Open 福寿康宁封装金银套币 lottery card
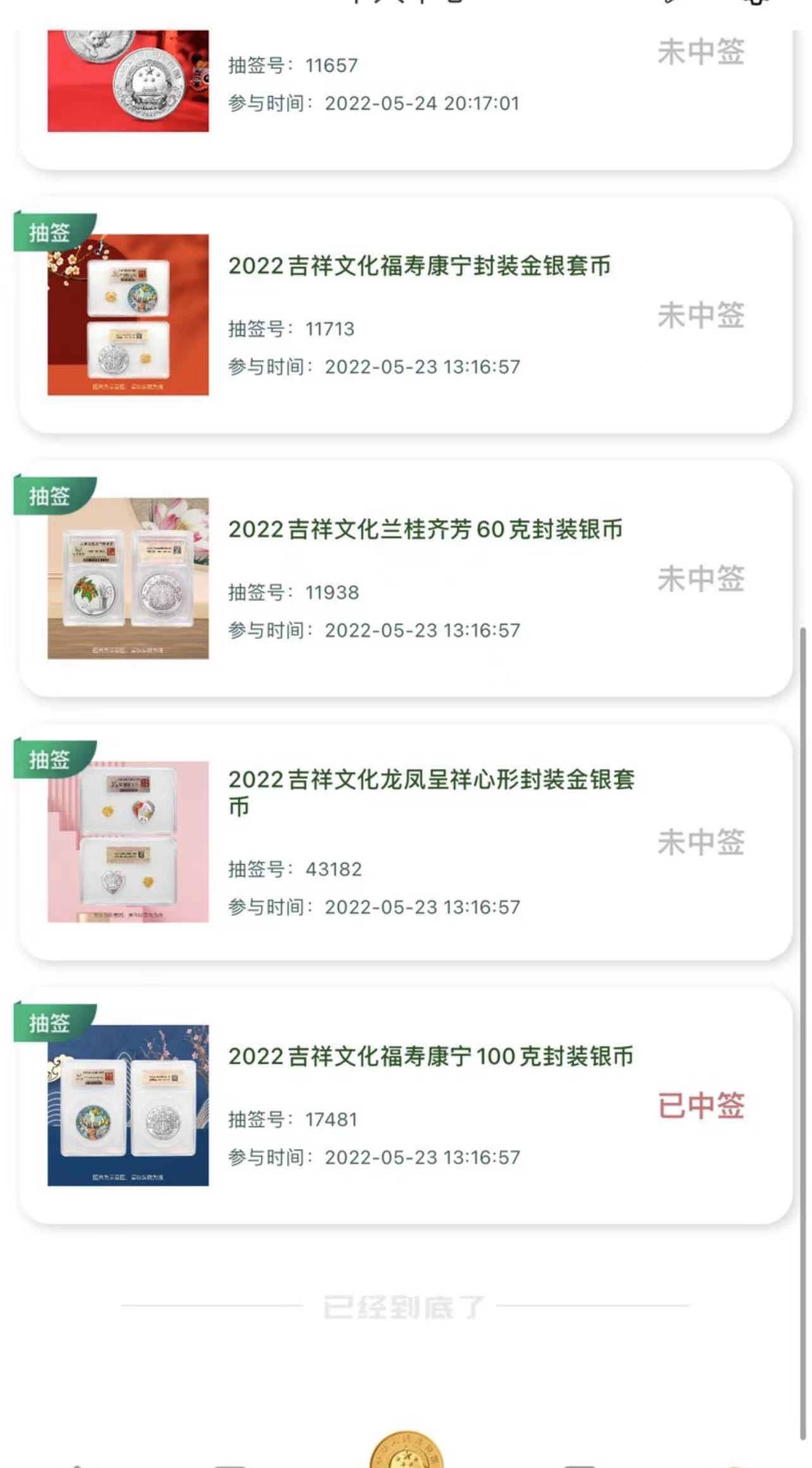This screenshot has width=812, height=1468. (405, 315)
